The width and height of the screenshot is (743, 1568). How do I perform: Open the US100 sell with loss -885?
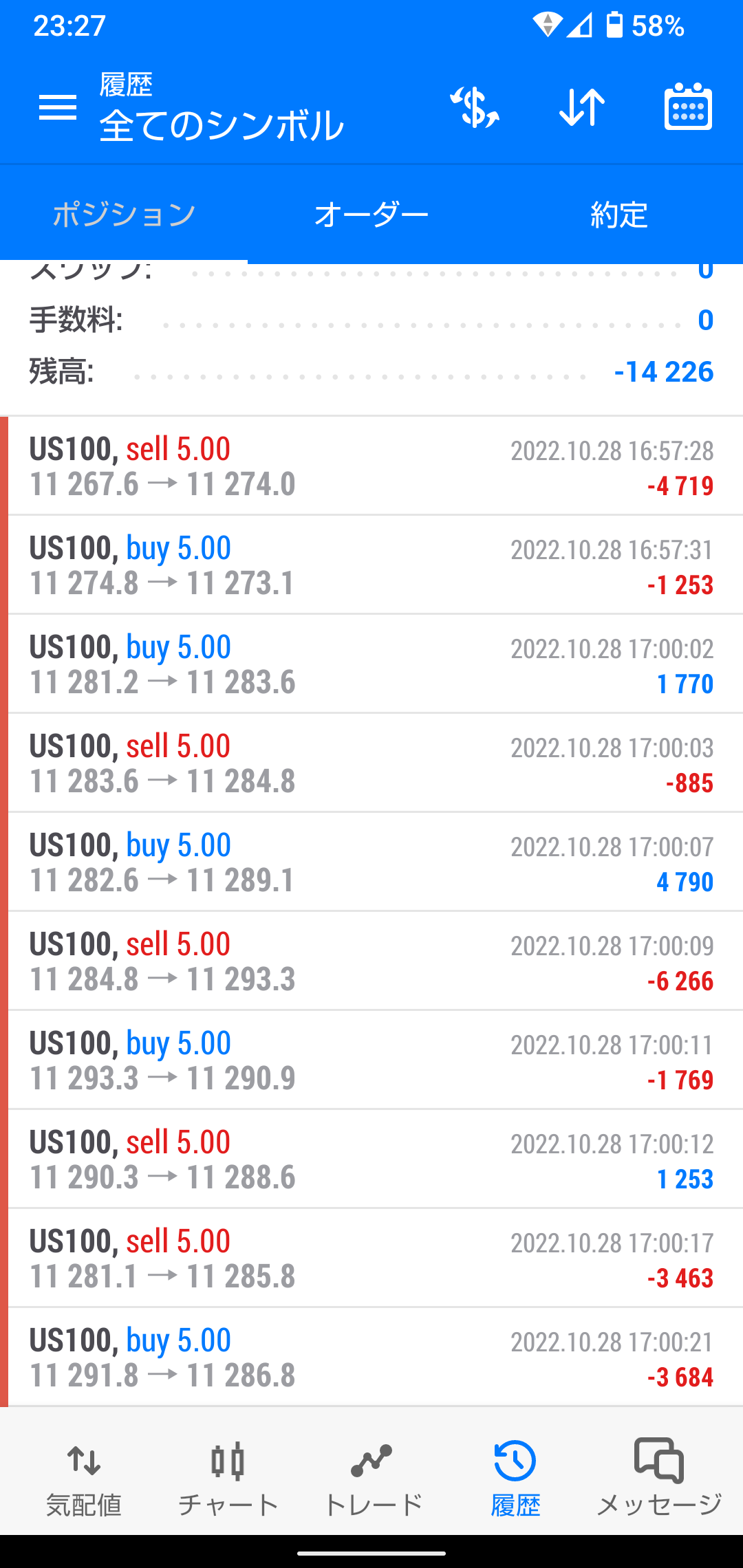371,763
